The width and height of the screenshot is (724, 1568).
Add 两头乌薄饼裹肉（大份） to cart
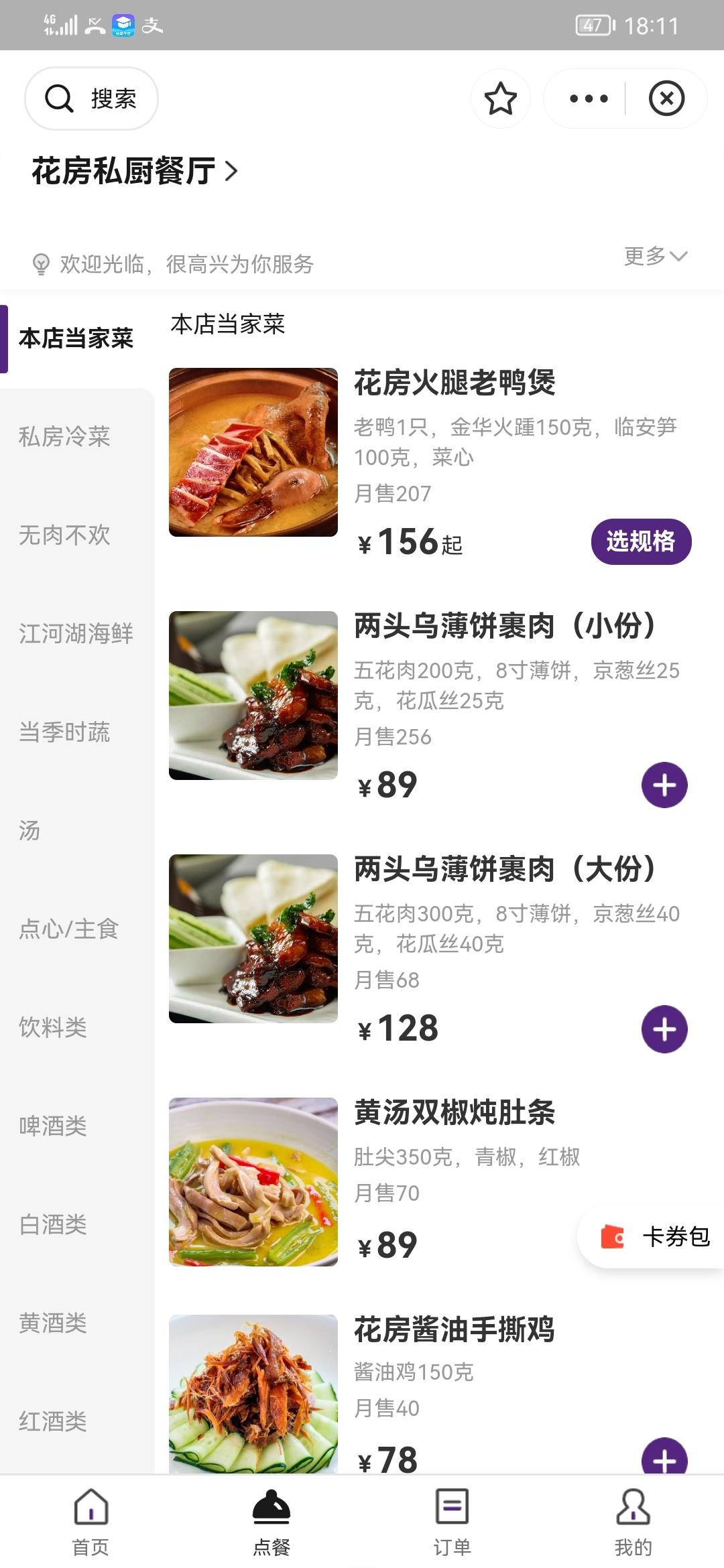[x=664, y=1029]
